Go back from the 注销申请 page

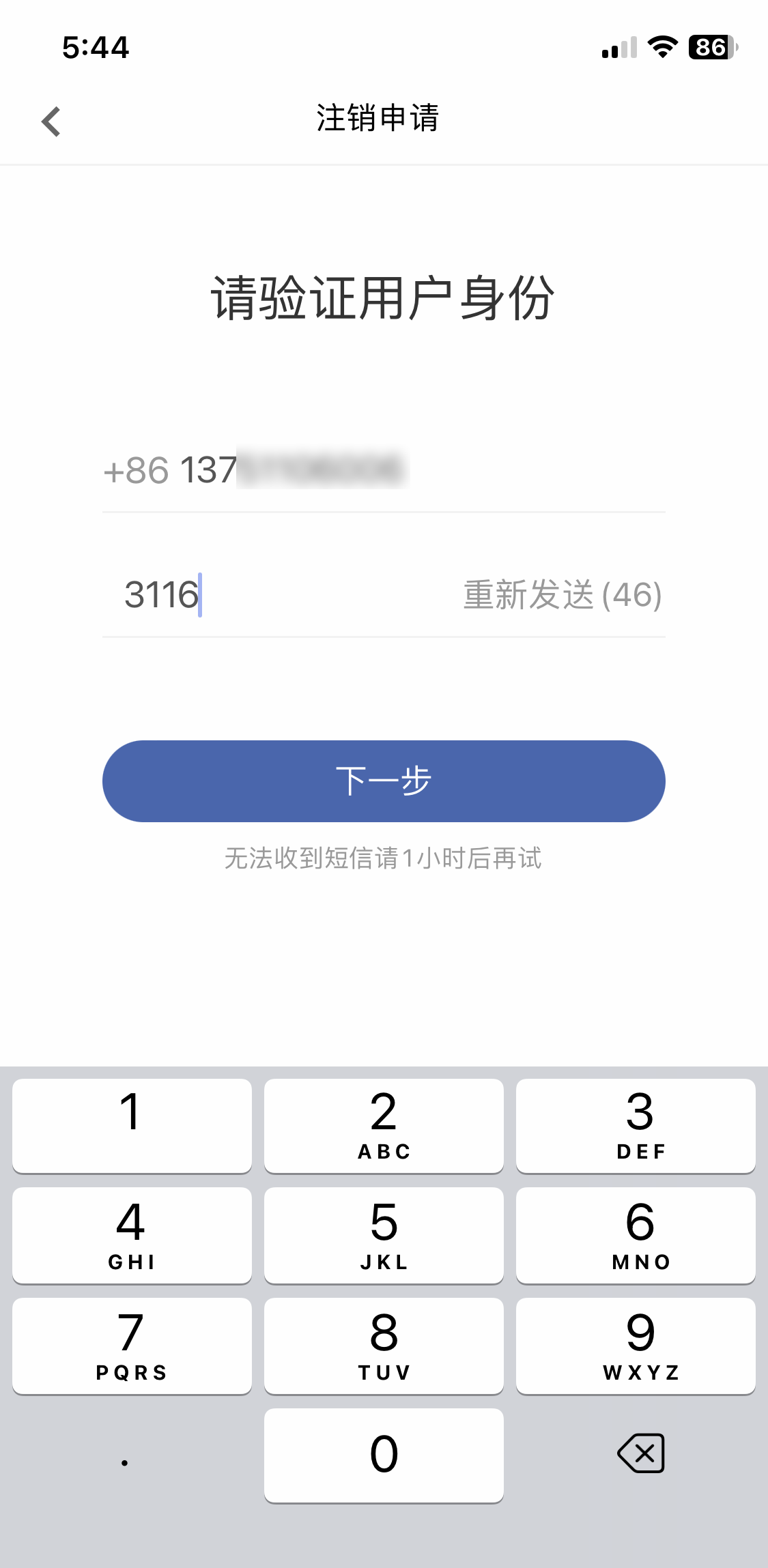51,121
